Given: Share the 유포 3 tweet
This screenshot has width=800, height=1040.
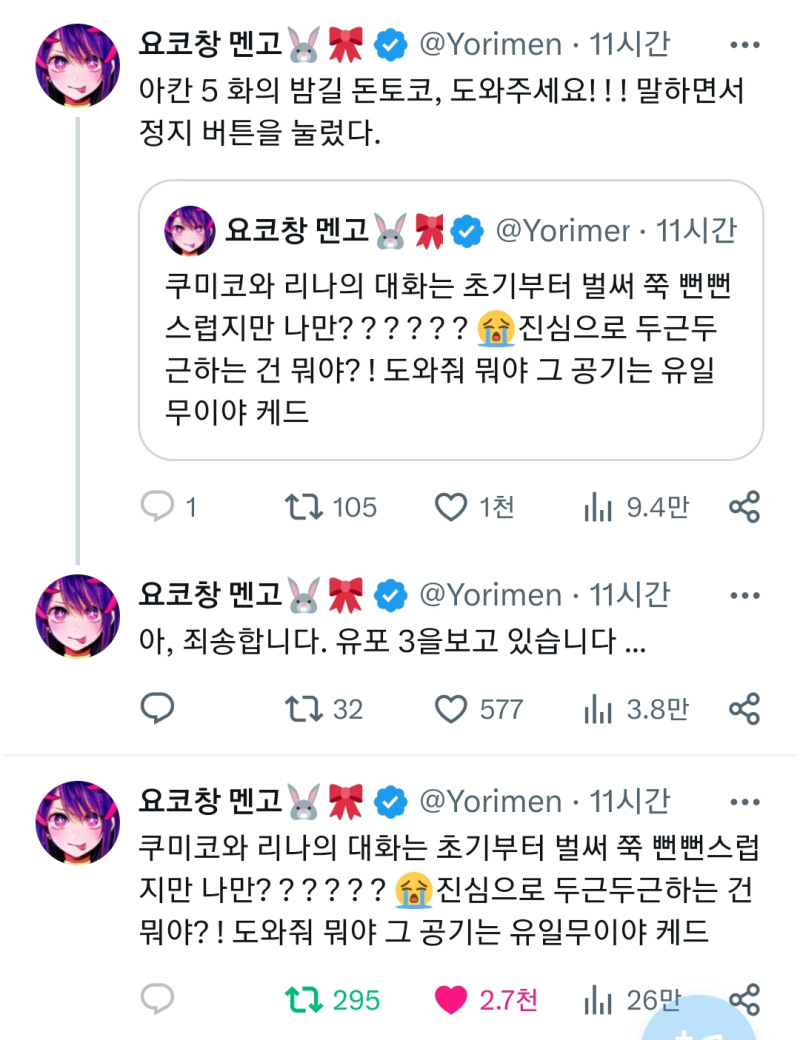Looking at the screenshot, I should (x=745, y=709).
